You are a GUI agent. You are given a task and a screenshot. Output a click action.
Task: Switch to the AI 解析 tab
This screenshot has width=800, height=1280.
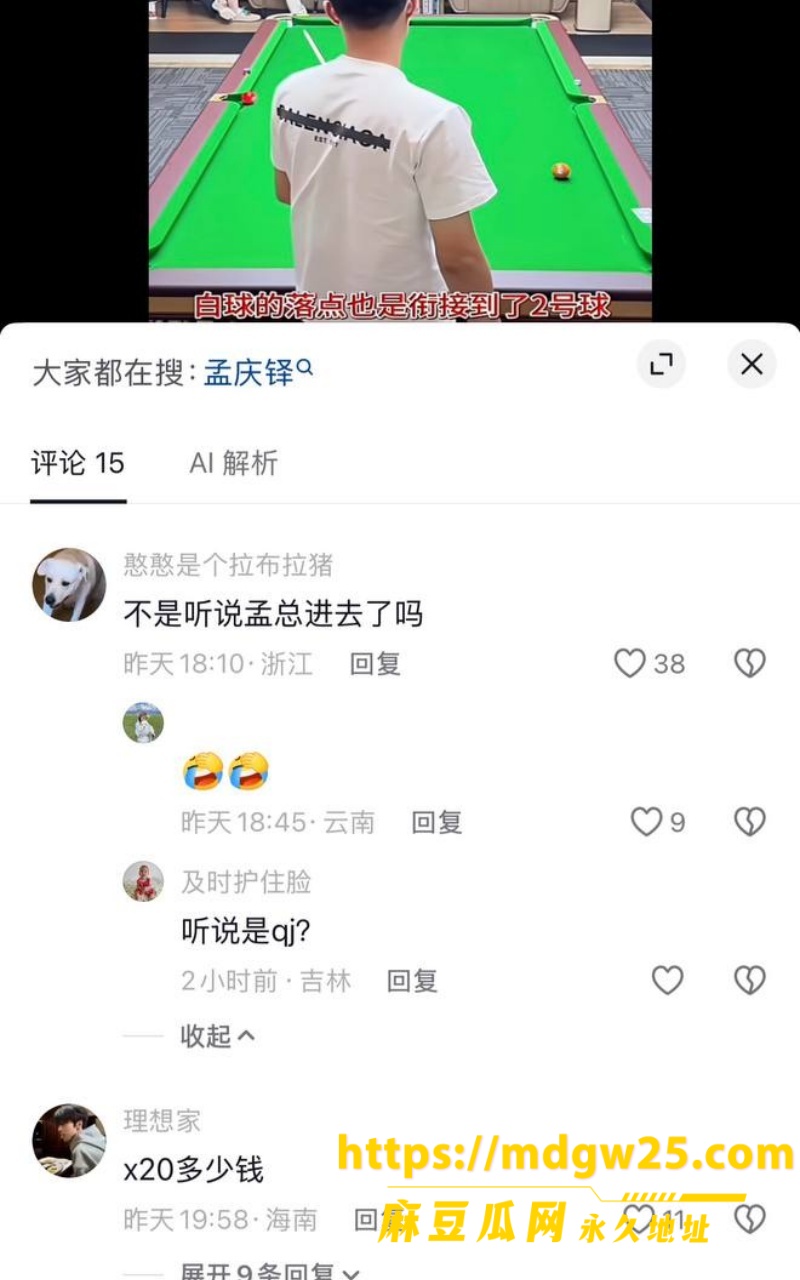point(233,463)
